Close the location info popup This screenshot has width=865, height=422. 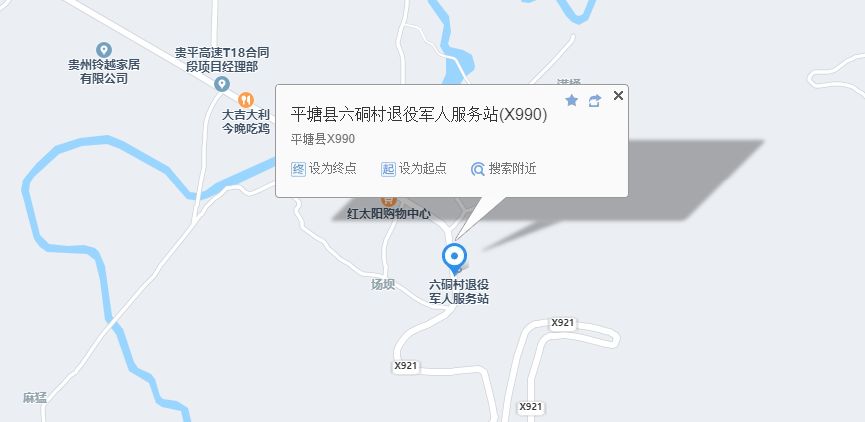pyautogui.click(x=618, y=96)
